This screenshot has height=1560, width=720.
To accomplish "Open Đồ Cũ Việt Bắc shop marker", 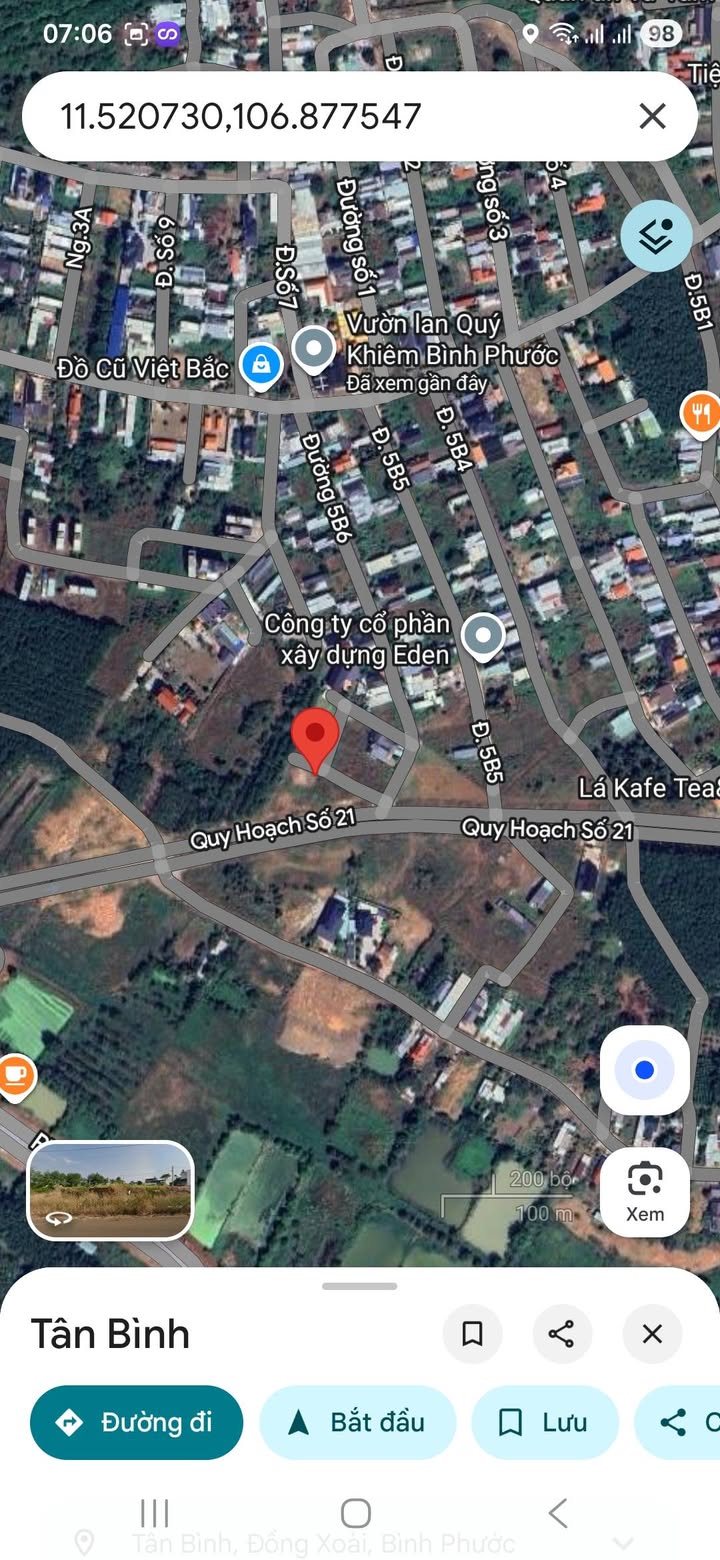I will pos(260,366).
